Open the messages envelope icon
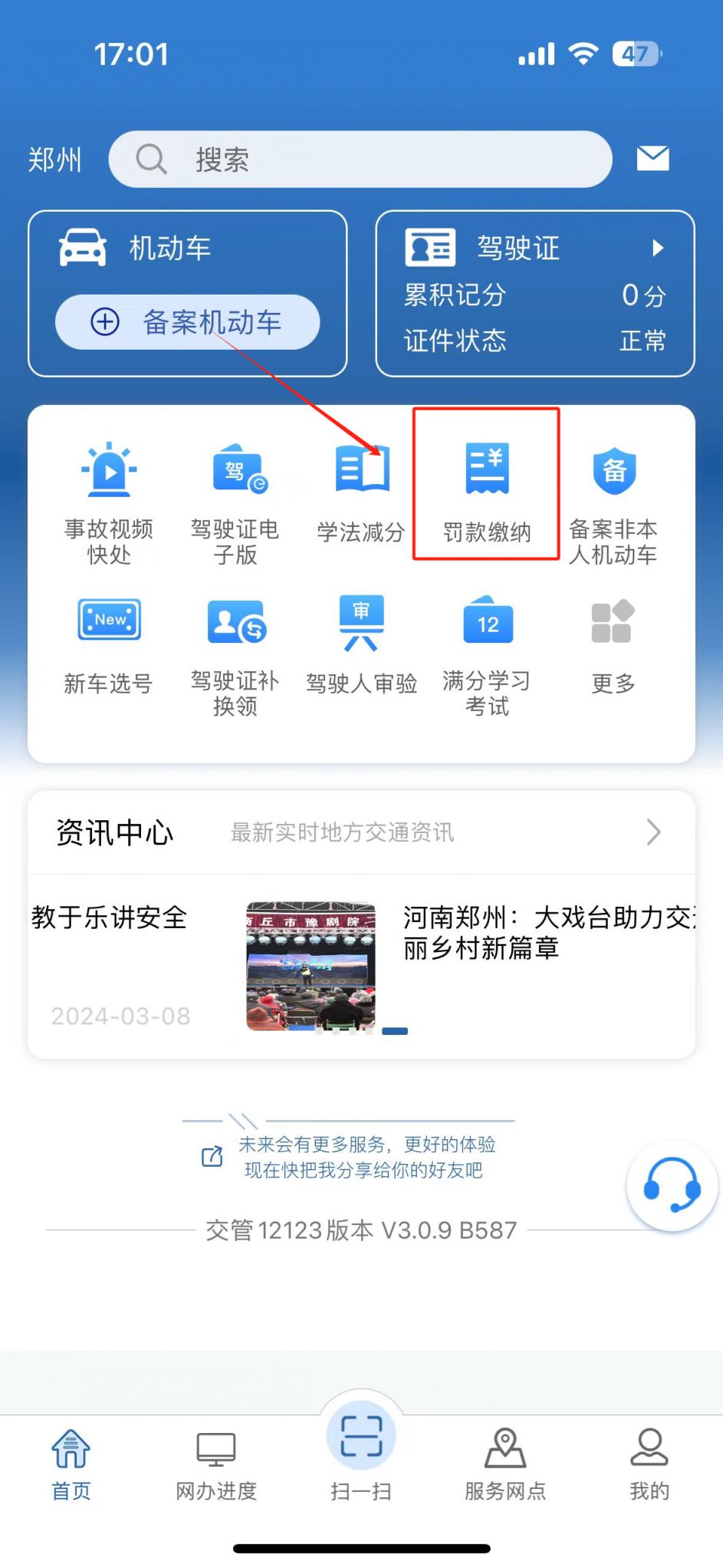Screen dimensions: 723x1568 (x=652, y=159)
